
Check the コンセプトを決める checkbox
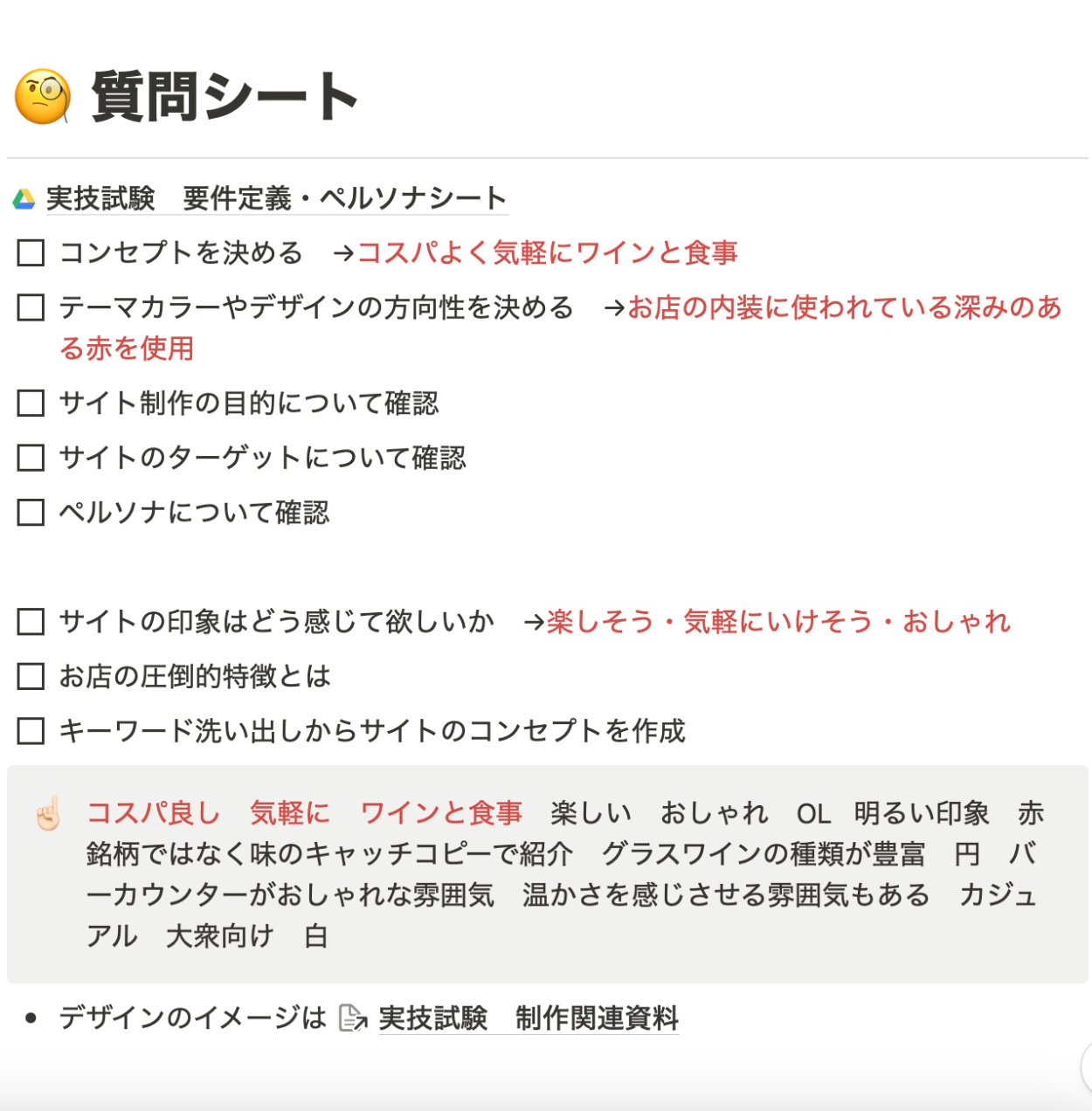31,253
